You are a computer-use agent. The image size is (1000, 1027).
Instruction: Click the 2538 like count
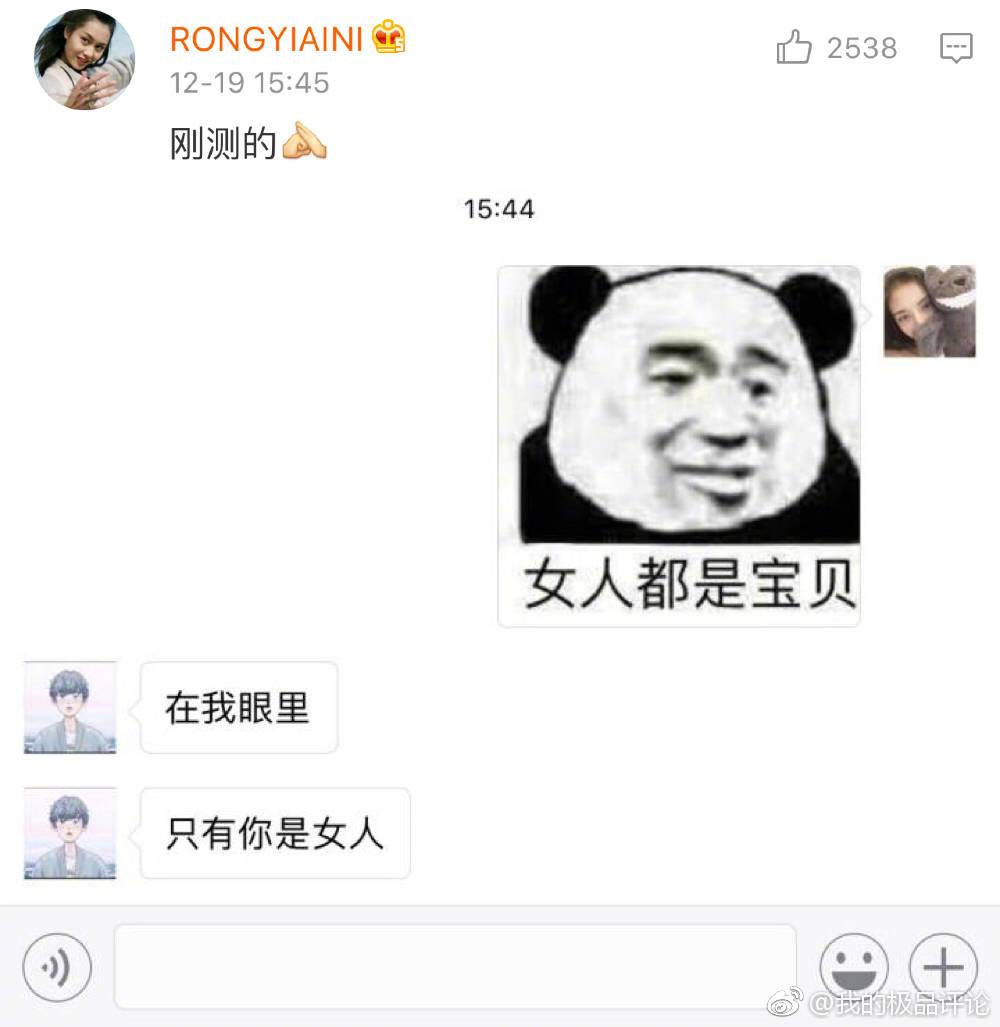[861, 48]
